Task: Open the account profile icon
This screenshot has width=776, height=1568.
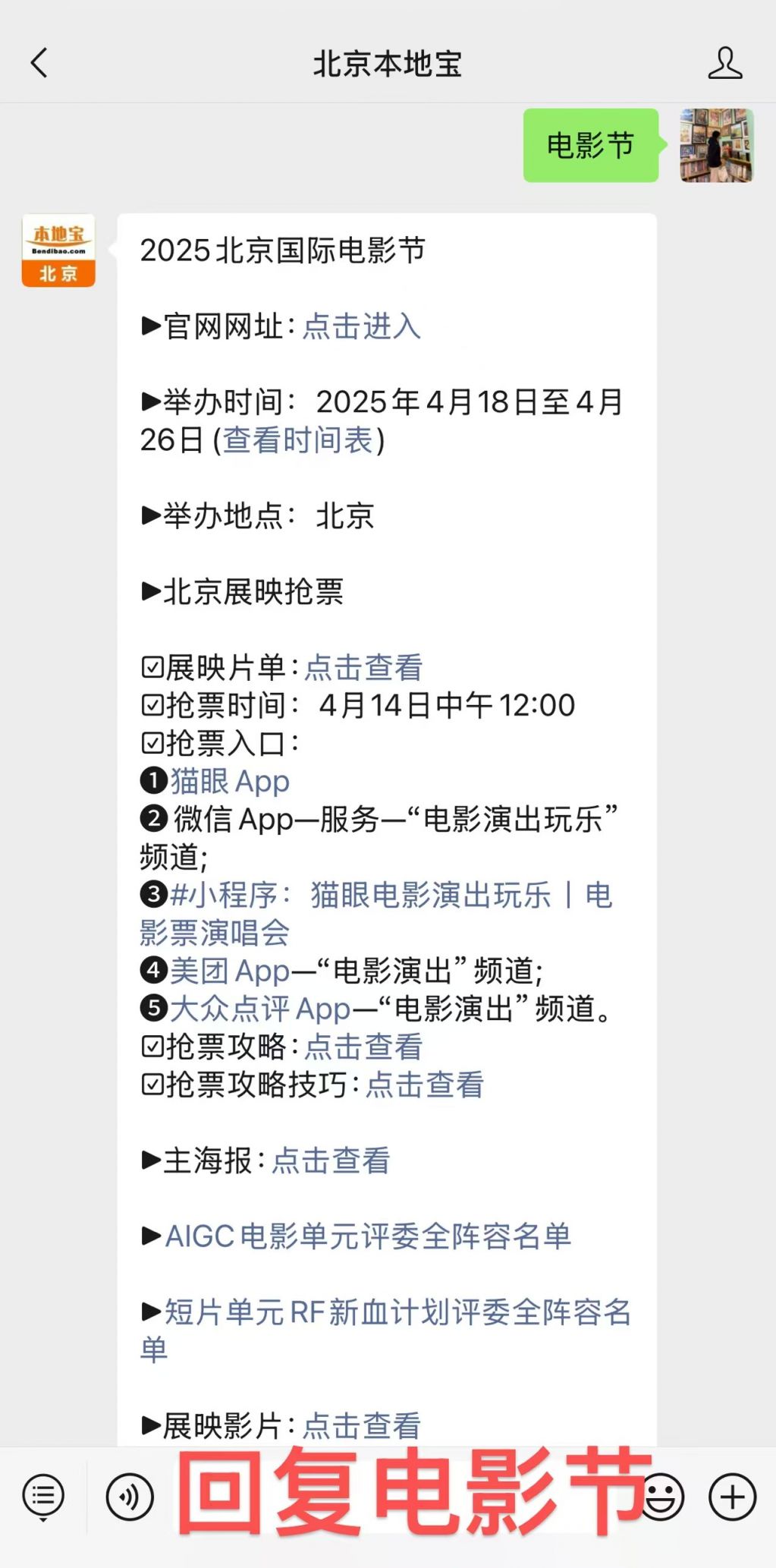Action: coord(724,63)
